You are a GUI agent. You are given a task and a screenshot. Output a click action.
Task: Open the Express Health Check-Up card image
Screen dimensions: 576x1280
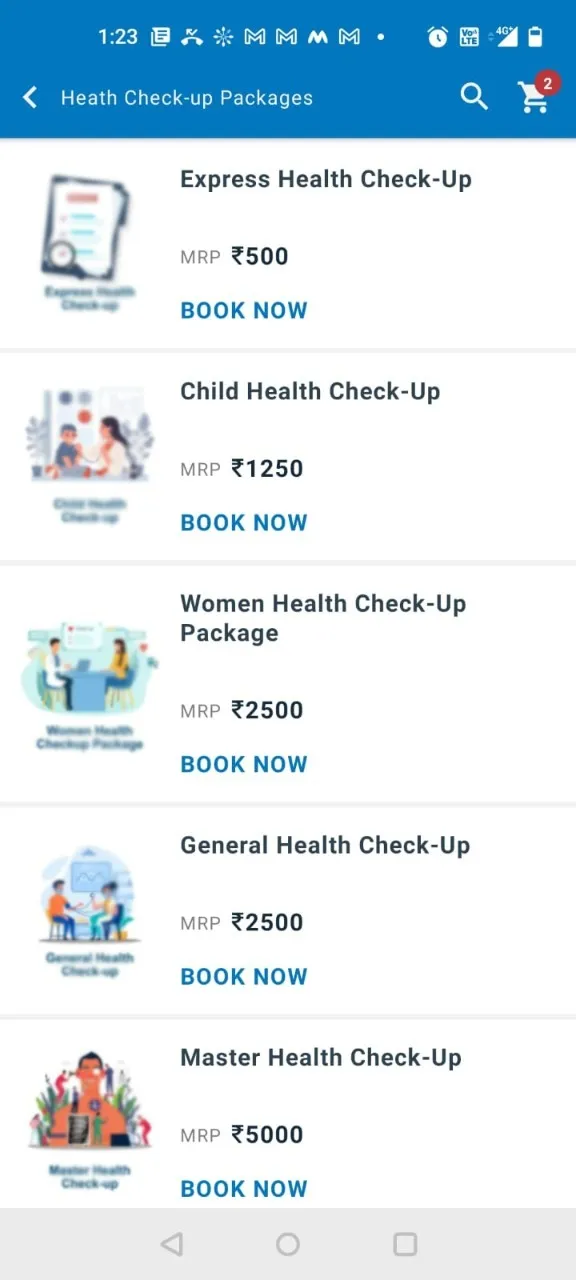tap(90, 243)
